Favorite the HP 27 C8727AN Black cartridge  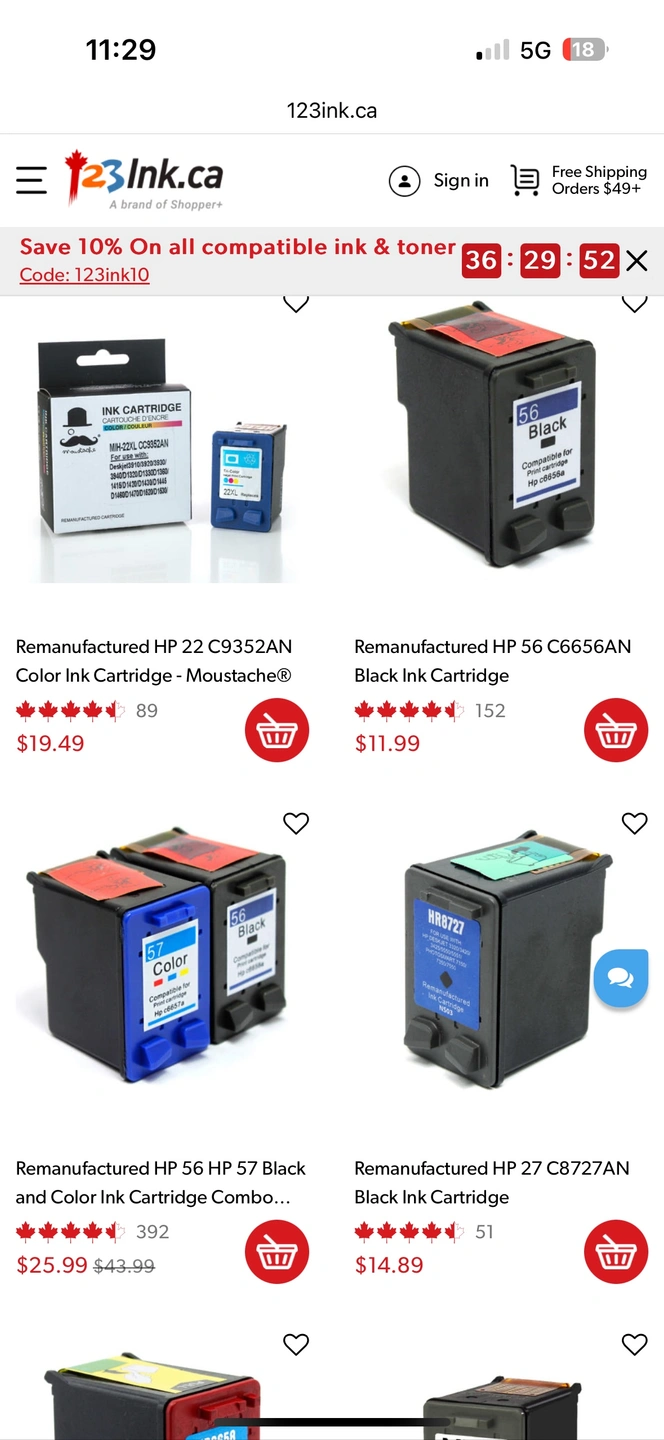[635, 823]
